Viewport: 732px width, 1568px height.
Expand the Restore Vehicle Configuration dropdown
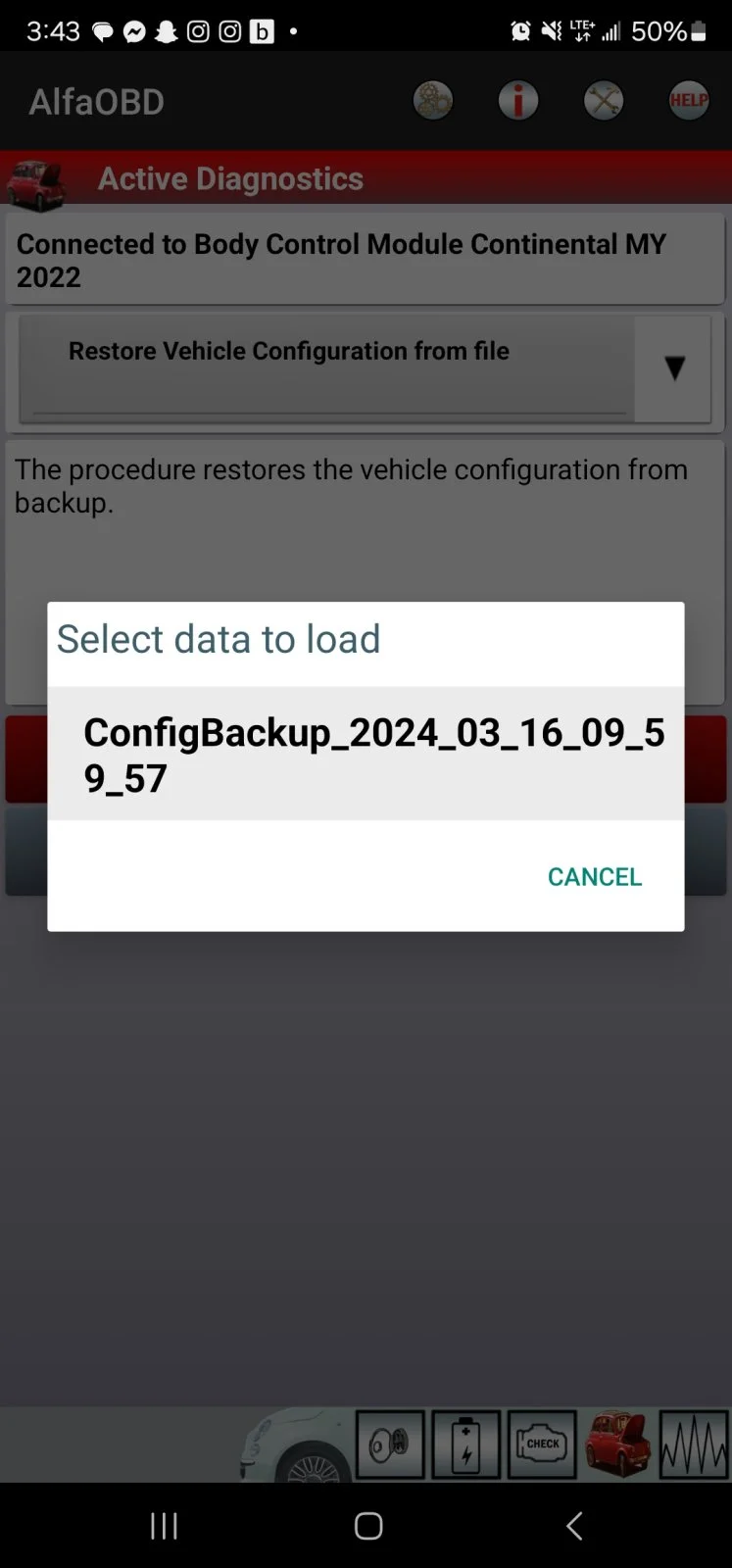pyautogui.click(x=673, y=368)
